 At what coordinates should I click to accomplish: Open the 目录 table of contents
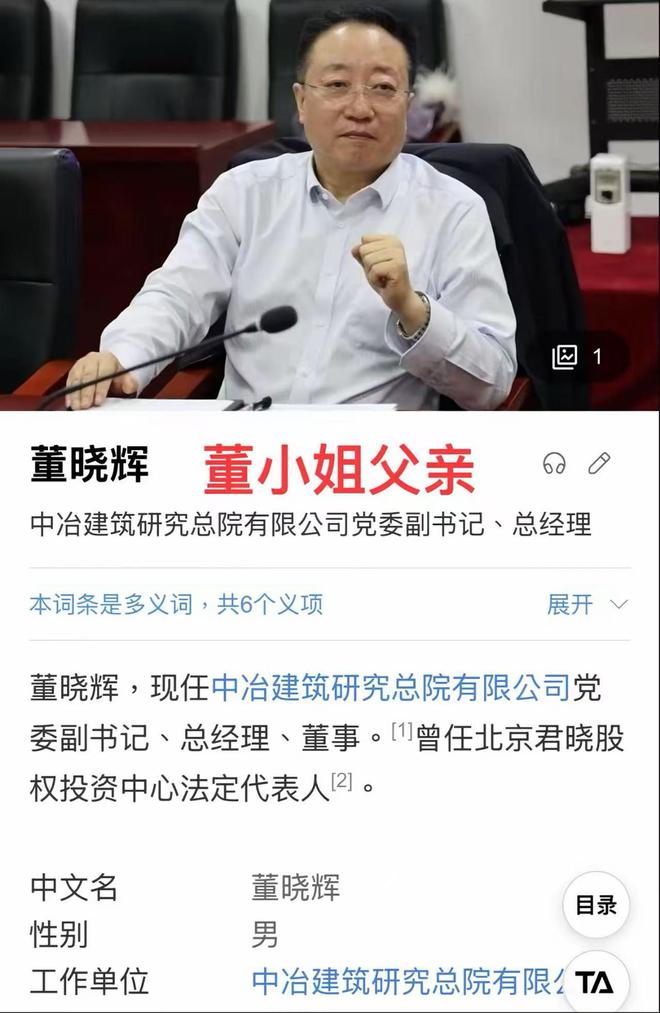click(596, 905)
